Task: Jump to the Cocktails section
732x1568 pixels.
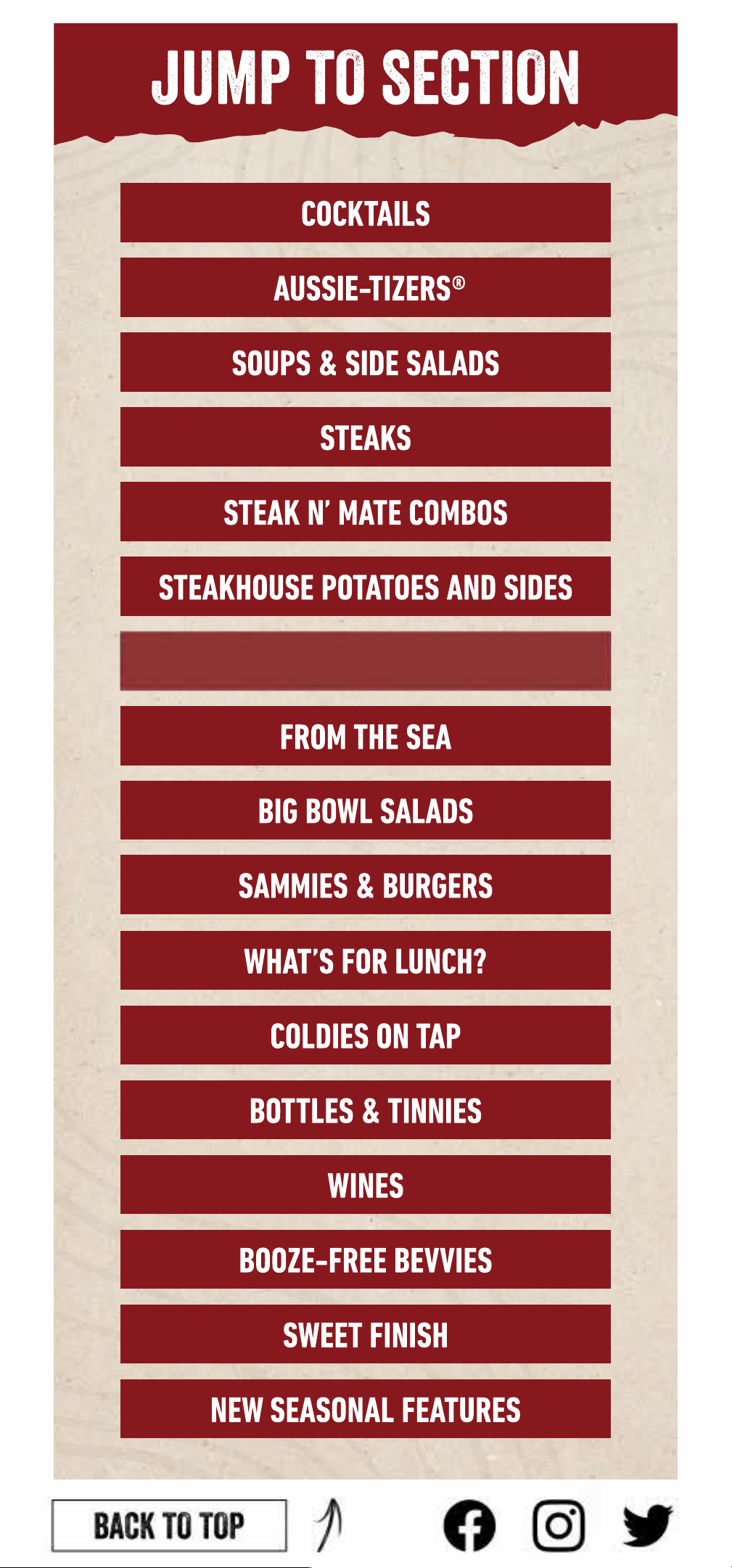Action: point(365,213)
